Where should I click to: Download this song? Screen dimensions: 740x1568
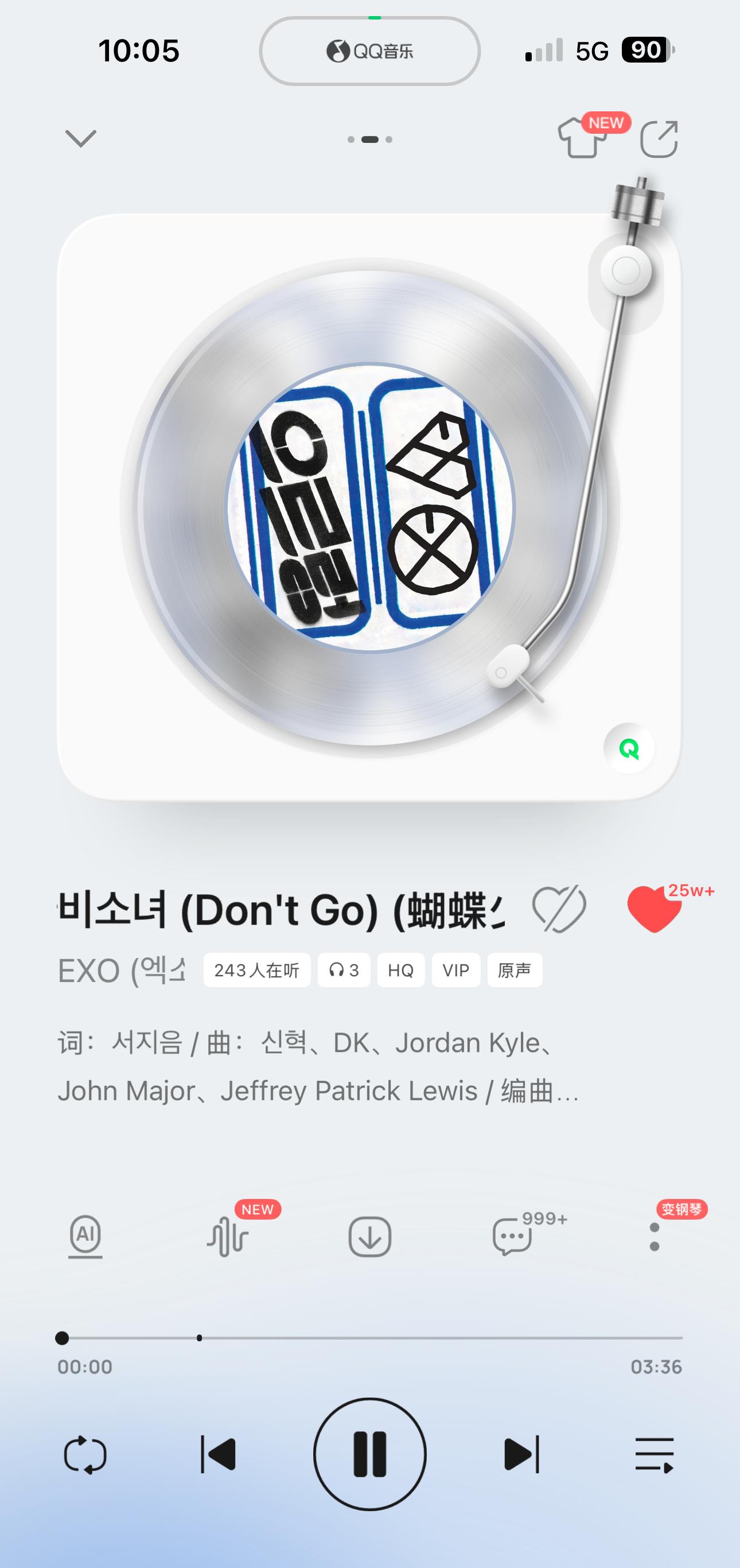click(x=369, y=1236)
